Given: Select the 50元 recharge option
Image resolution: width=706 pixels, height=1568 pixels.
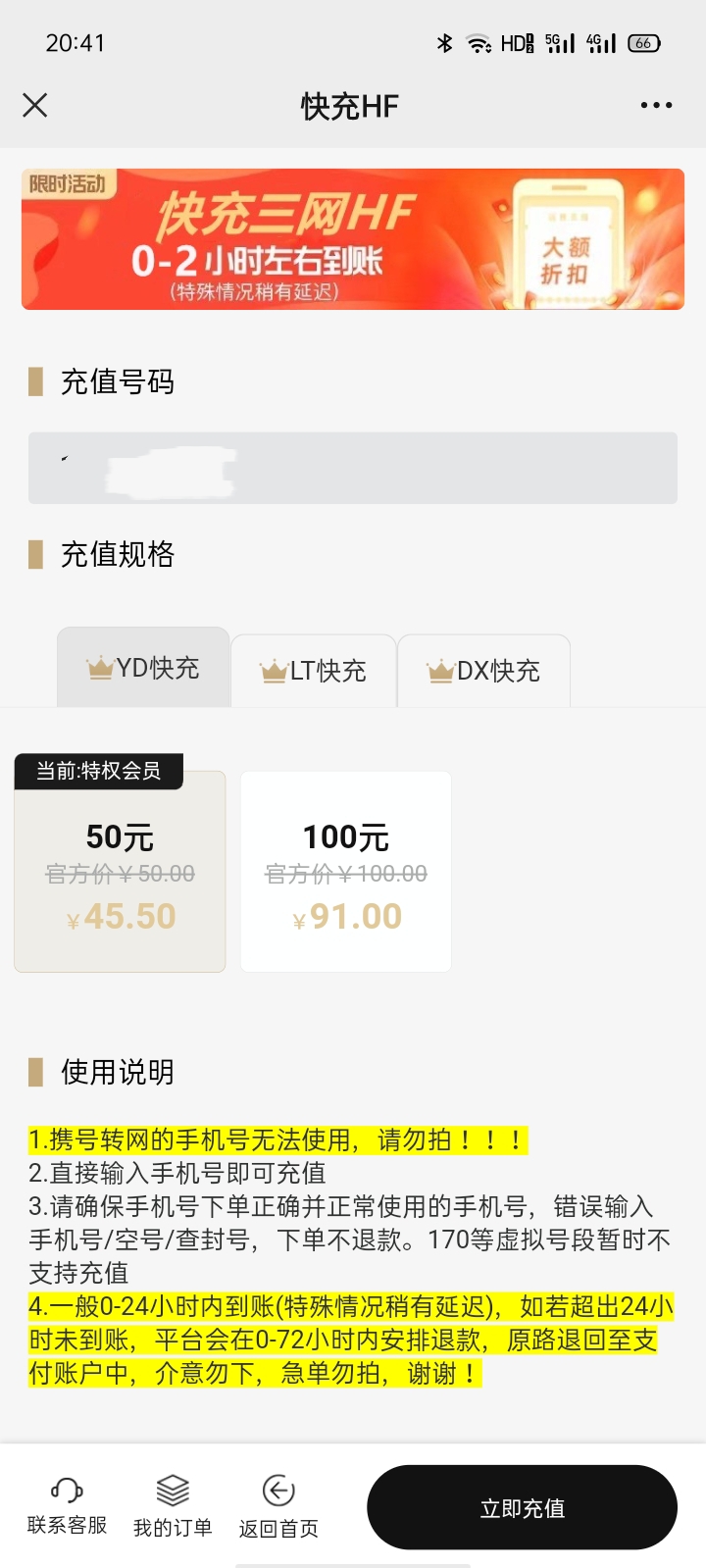Looking at the screenshot, I should pos(120,873).
